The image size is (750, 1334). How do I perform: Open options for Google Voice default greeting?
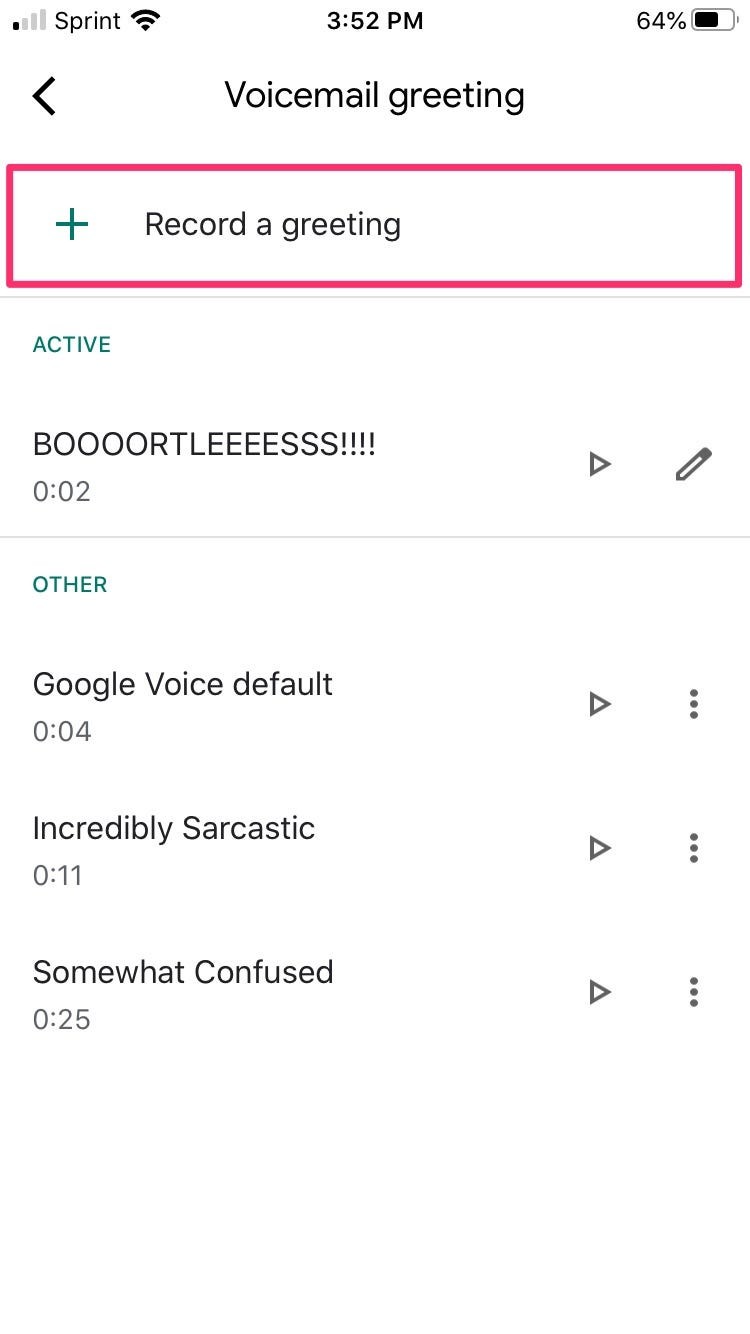coord(694,703)
